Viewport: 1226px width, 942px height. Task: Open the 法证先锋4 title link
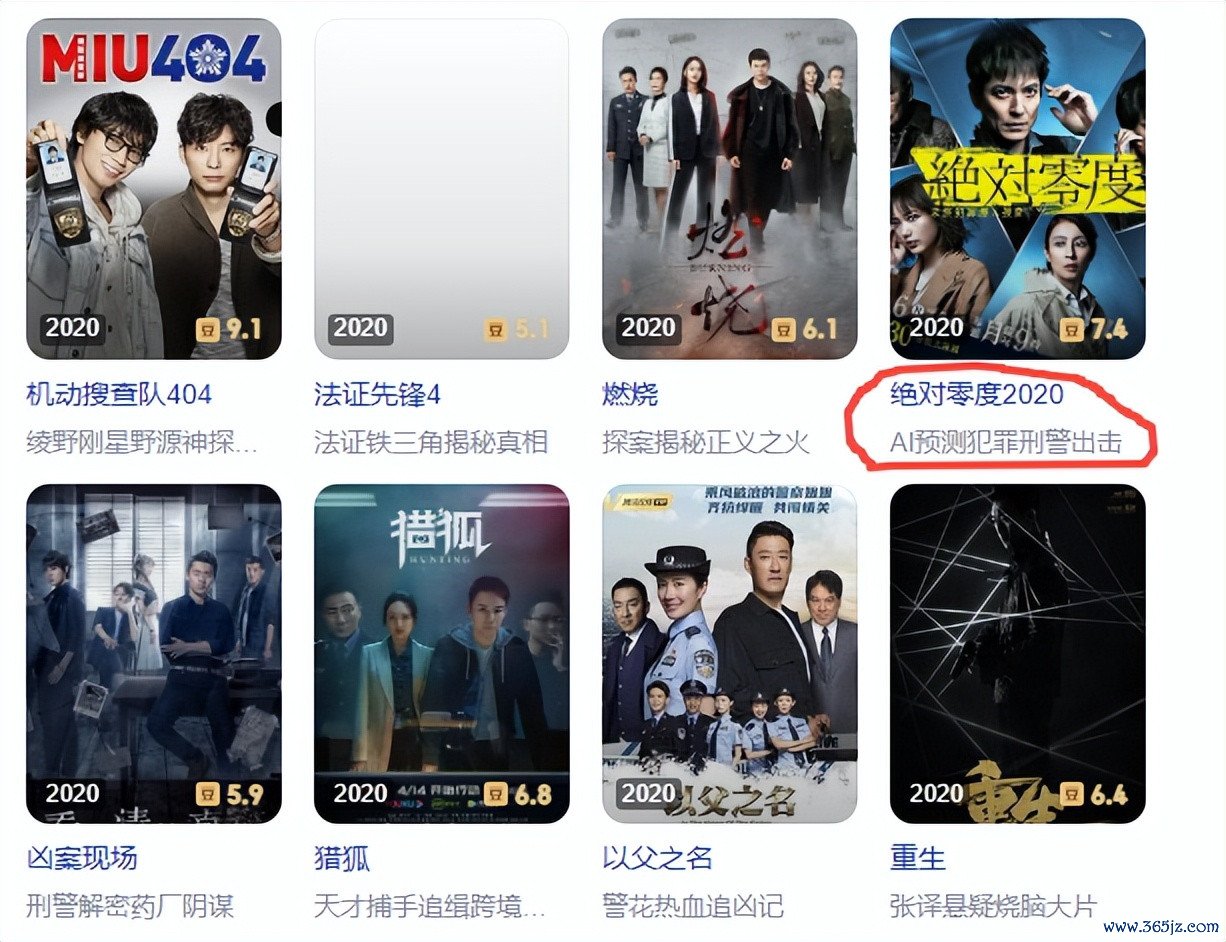point(377,394)
